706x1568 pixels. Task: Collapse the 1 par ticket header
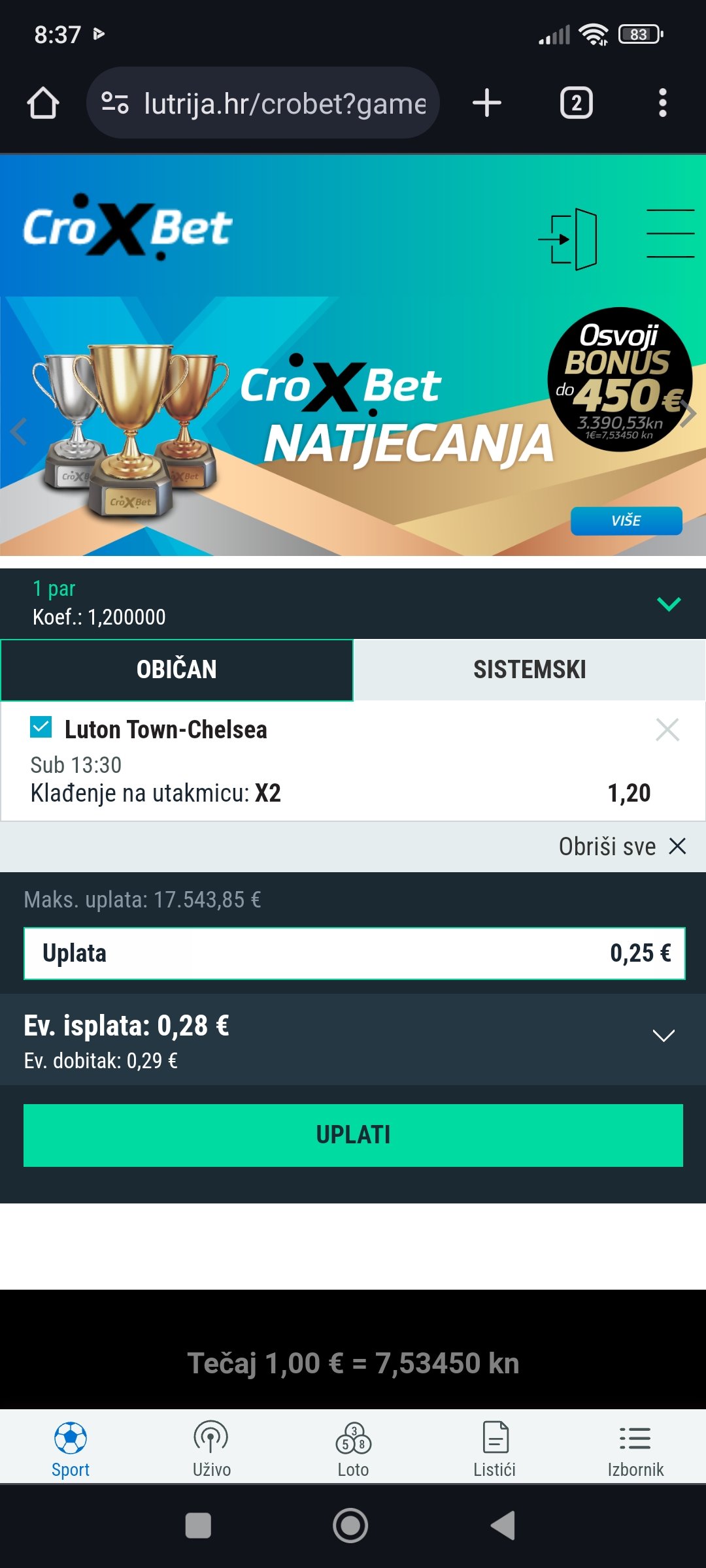coord(668,604)
